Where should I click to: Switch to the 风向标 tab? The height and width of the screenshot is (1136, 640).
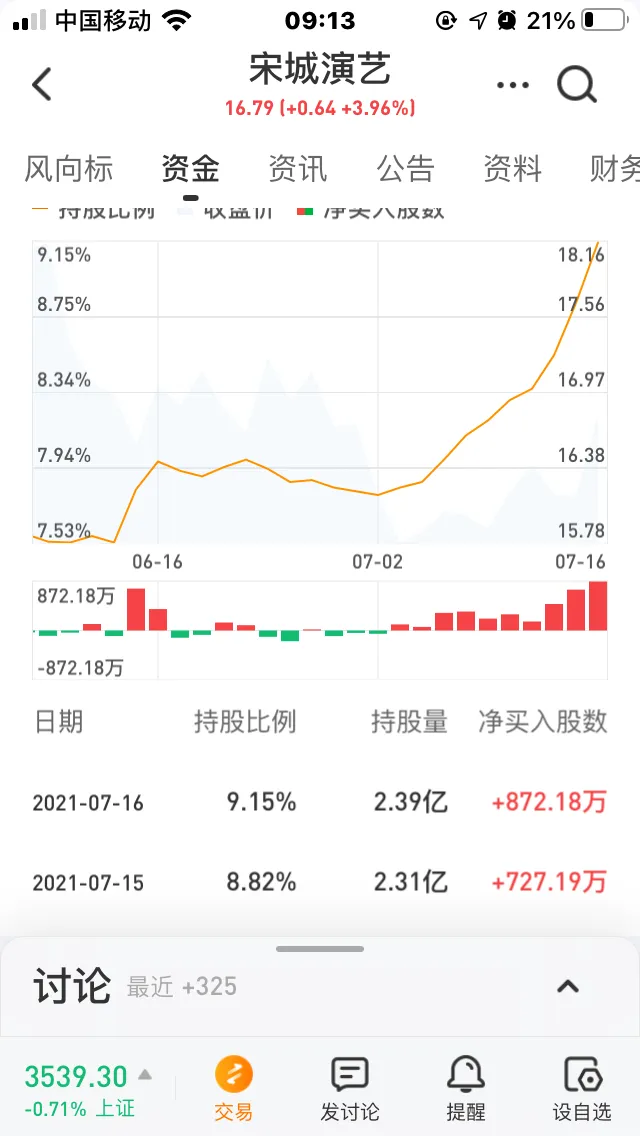(68, 169)
